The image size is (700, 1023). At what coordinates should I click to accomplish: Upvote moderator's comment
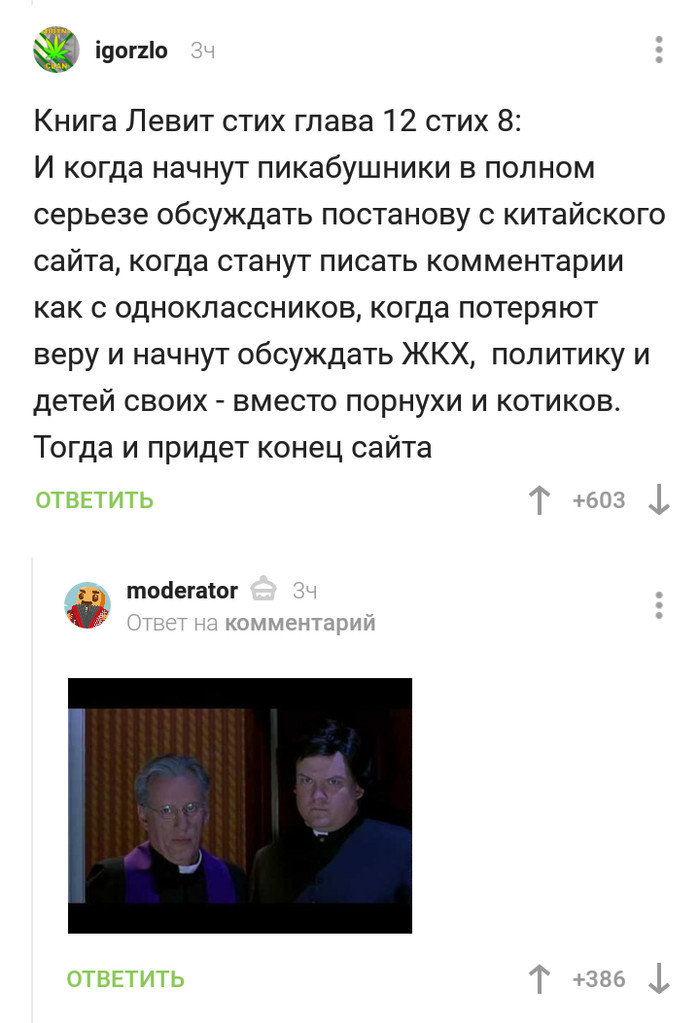[540, 978]
